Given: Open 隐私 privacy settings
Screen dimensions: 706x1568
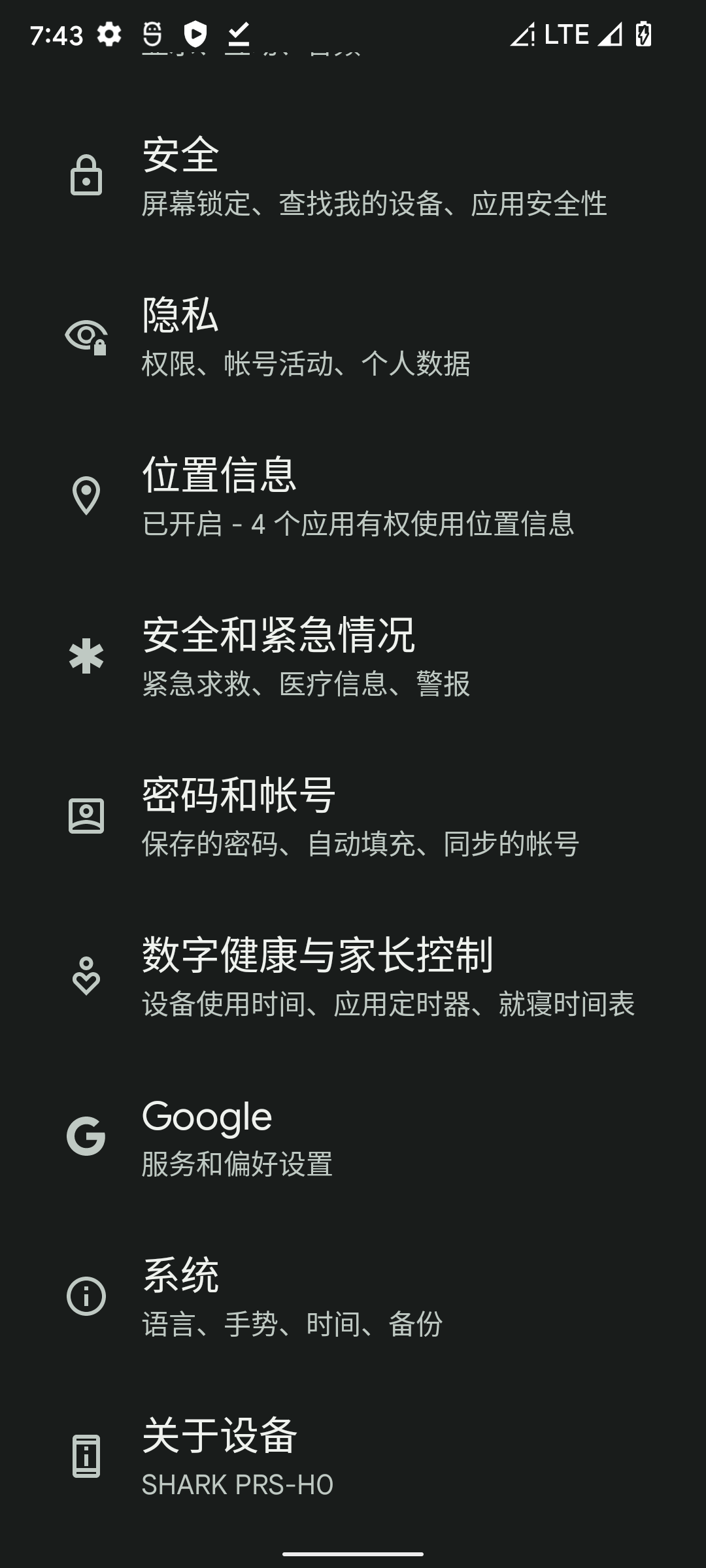Looking at the screenshot, I should click(x=353, y=336).
